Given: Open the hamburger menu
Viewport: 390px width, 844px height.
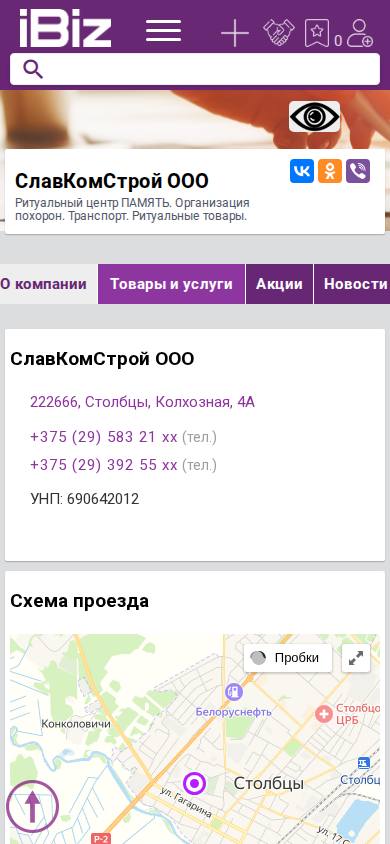Looking at the screenshot, I should click(164, 31).
